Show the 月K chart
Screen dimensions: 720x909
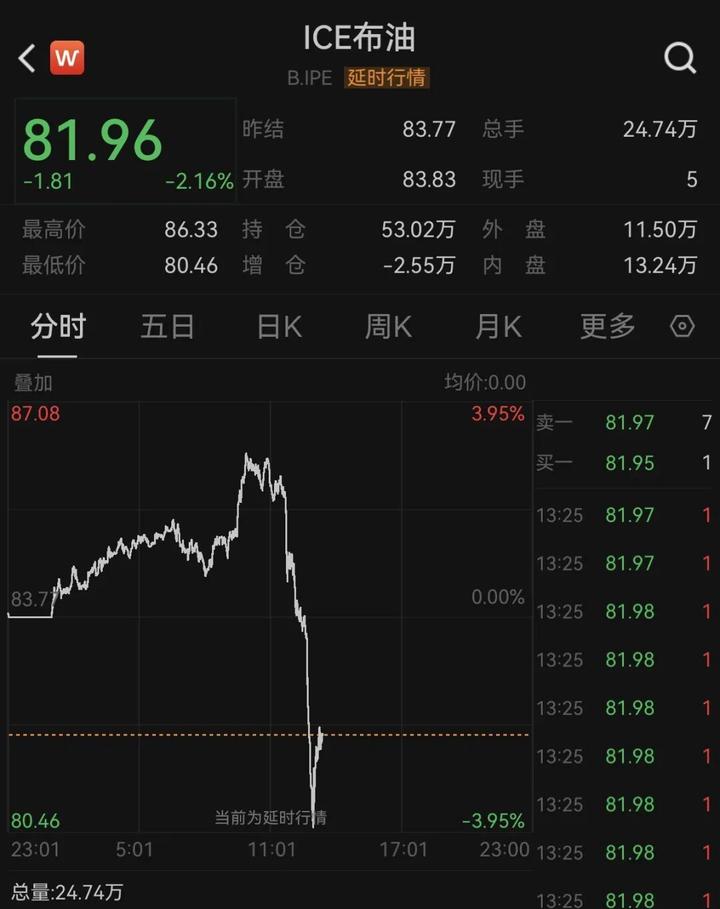click(498, 326)
